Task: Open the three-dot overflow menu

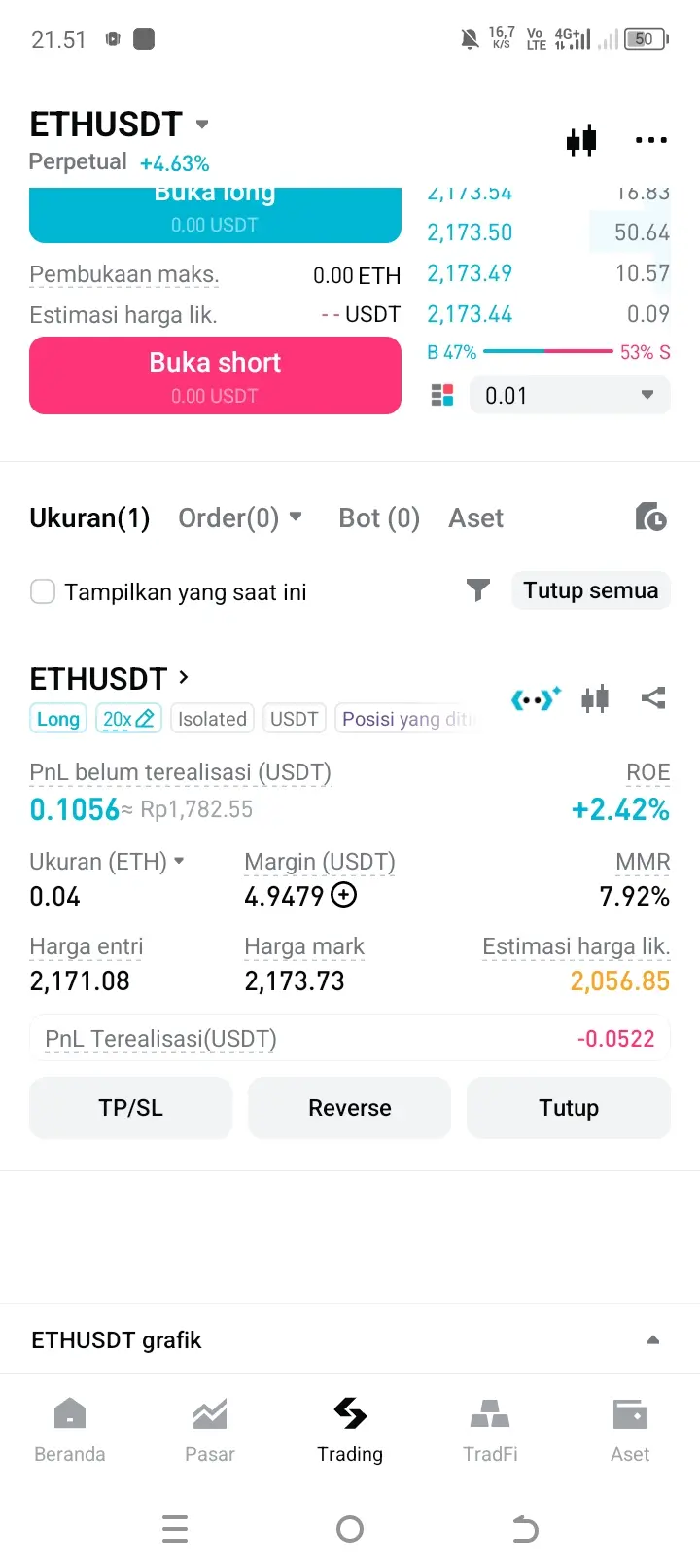Action: coord(650,141)
